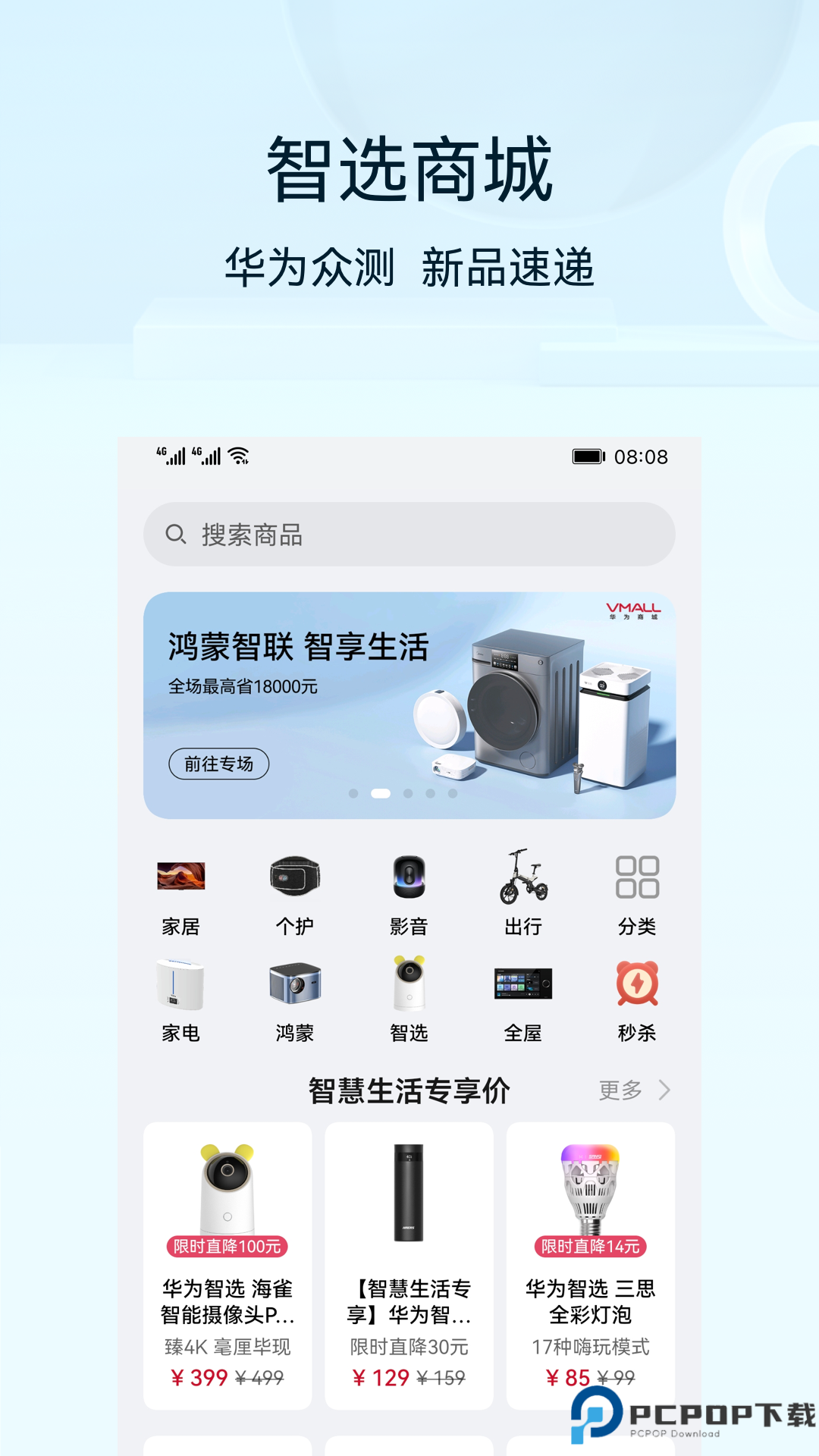Open the 智选 camera category icon
This screenshot has width=819, height=1456.
(x=409, y=999)
